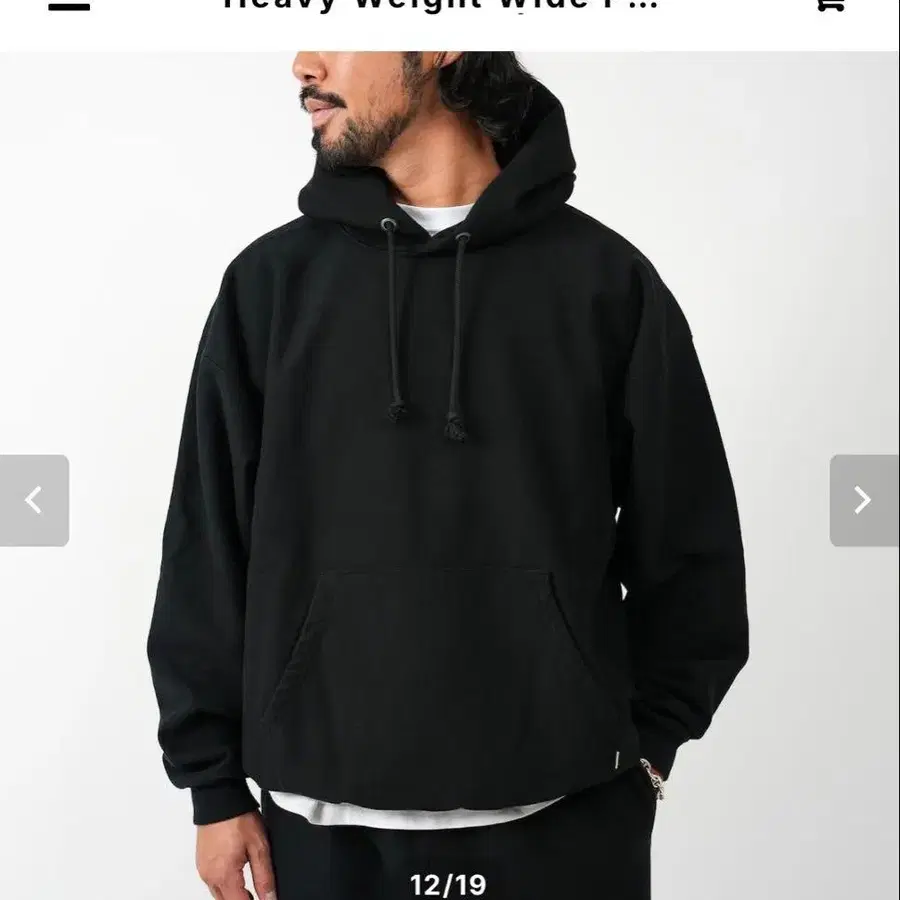
Task: Show the previous product photo
Action: point(34,500)
